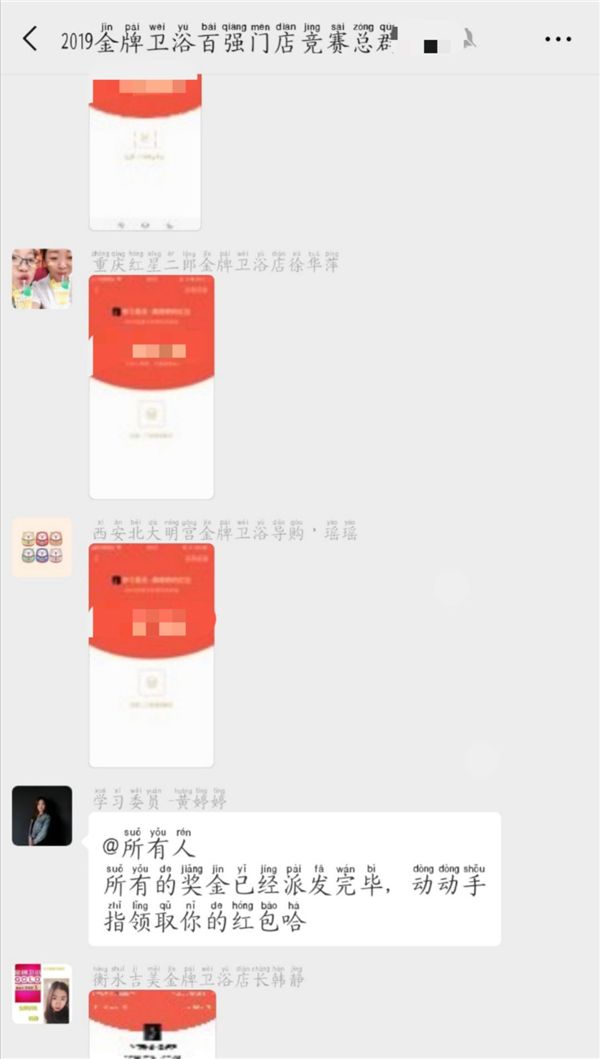This screenshot has width=600, height=1059.
Task: Open avatar of 重庆红星二郎金牌卫浴店徐华萍
Action: click(x=42, y=278)
